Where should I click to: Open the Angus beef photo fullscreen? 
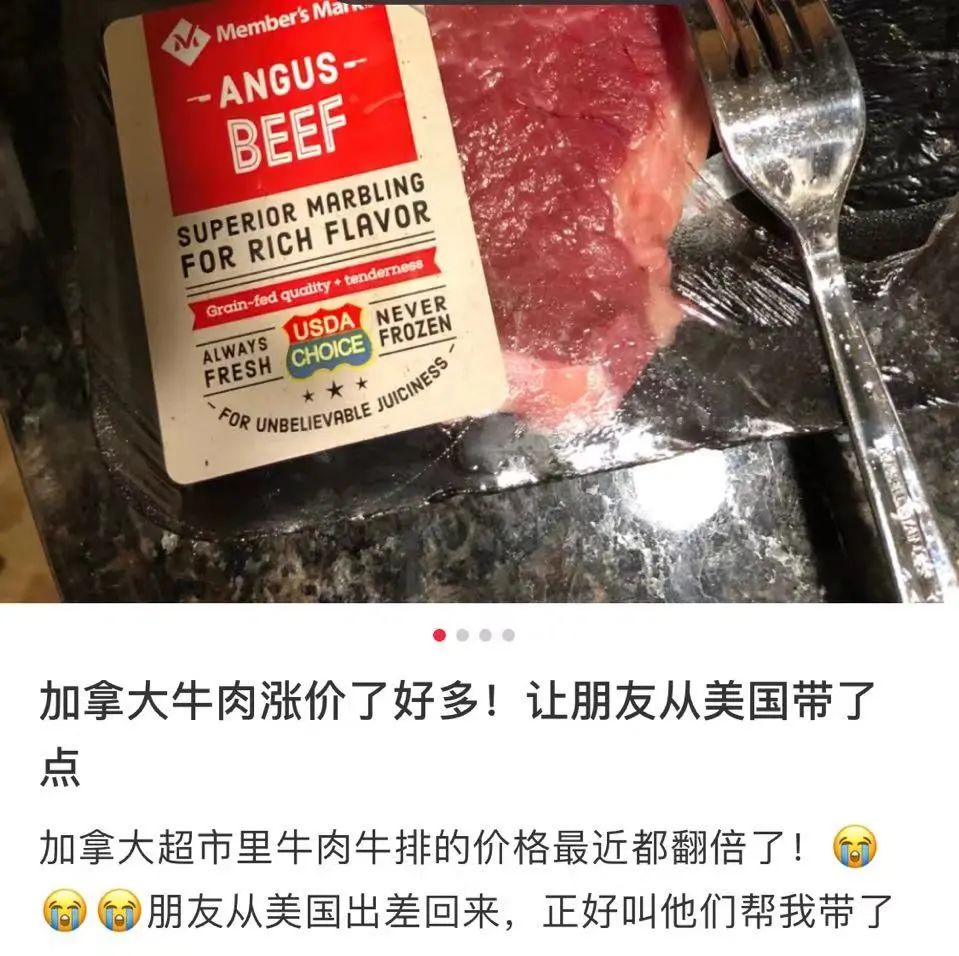[479, 300]
